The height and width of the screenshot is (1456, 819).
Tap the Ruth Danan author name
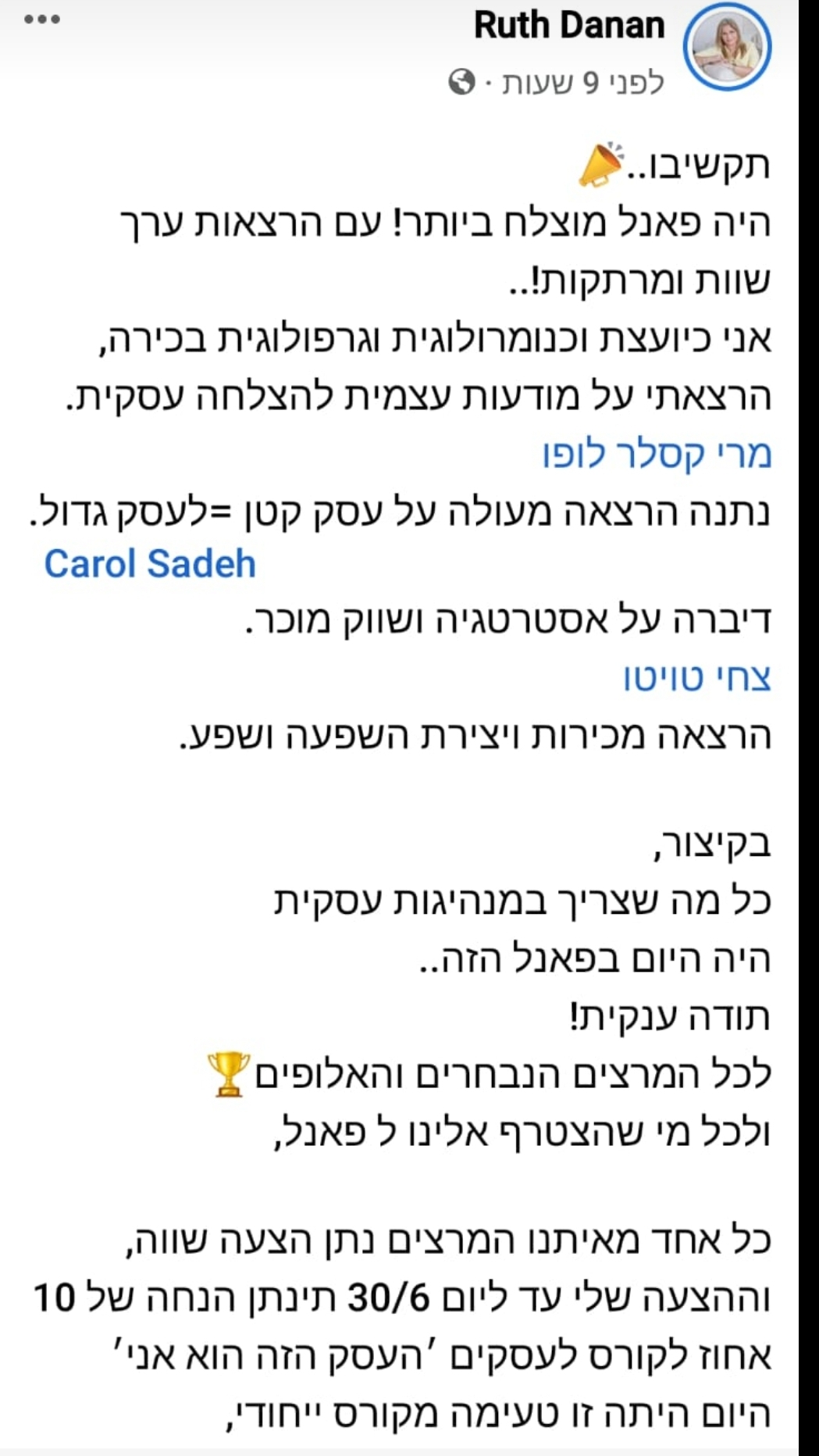pos(569,25)
